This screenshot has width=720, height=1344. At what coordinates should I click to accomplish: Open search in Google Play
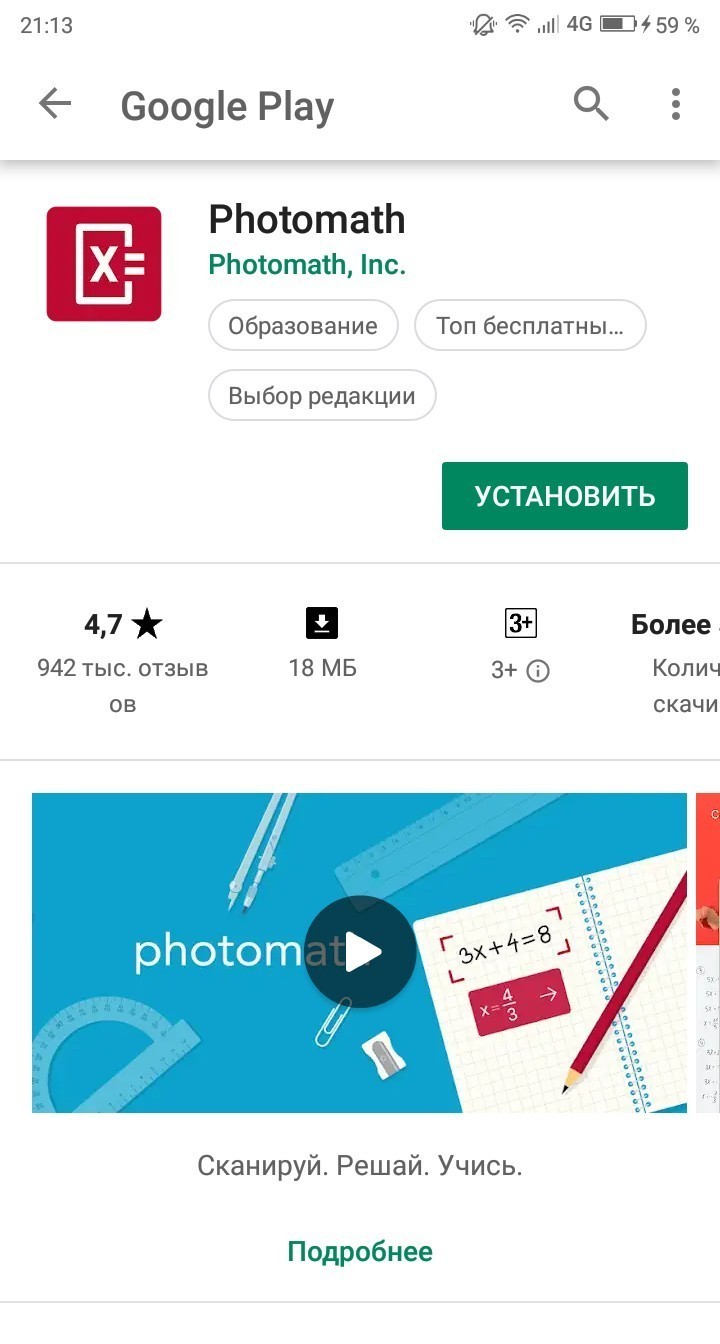coord(591,104)
